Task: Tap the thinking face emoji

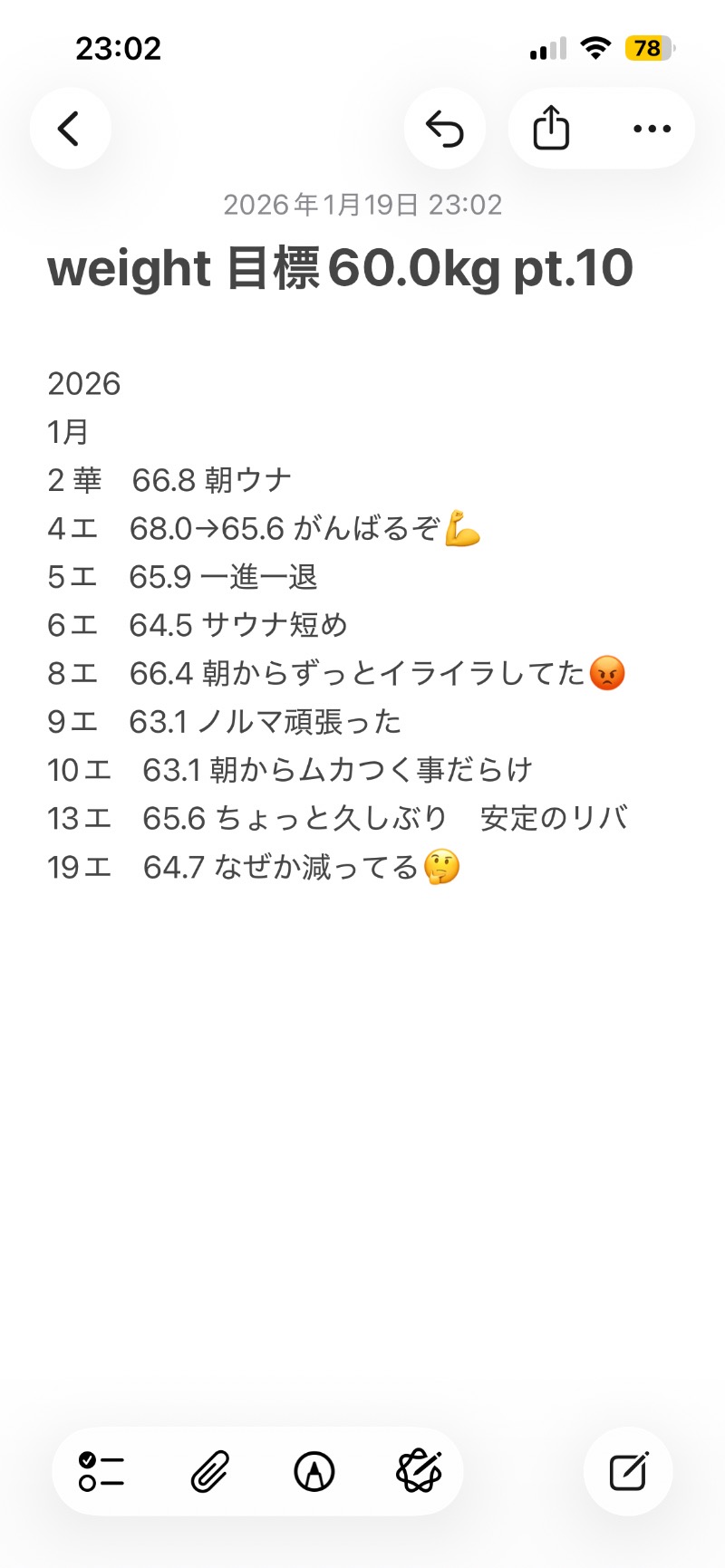Action: pyautogui.click(x=441, y=867)
